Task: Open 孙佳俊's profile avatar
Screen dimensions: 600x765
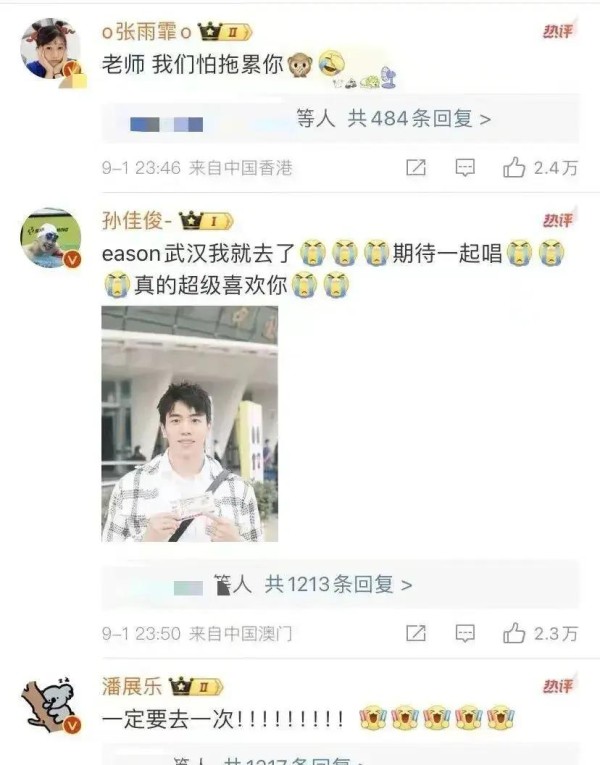Action: pos(50,239)
